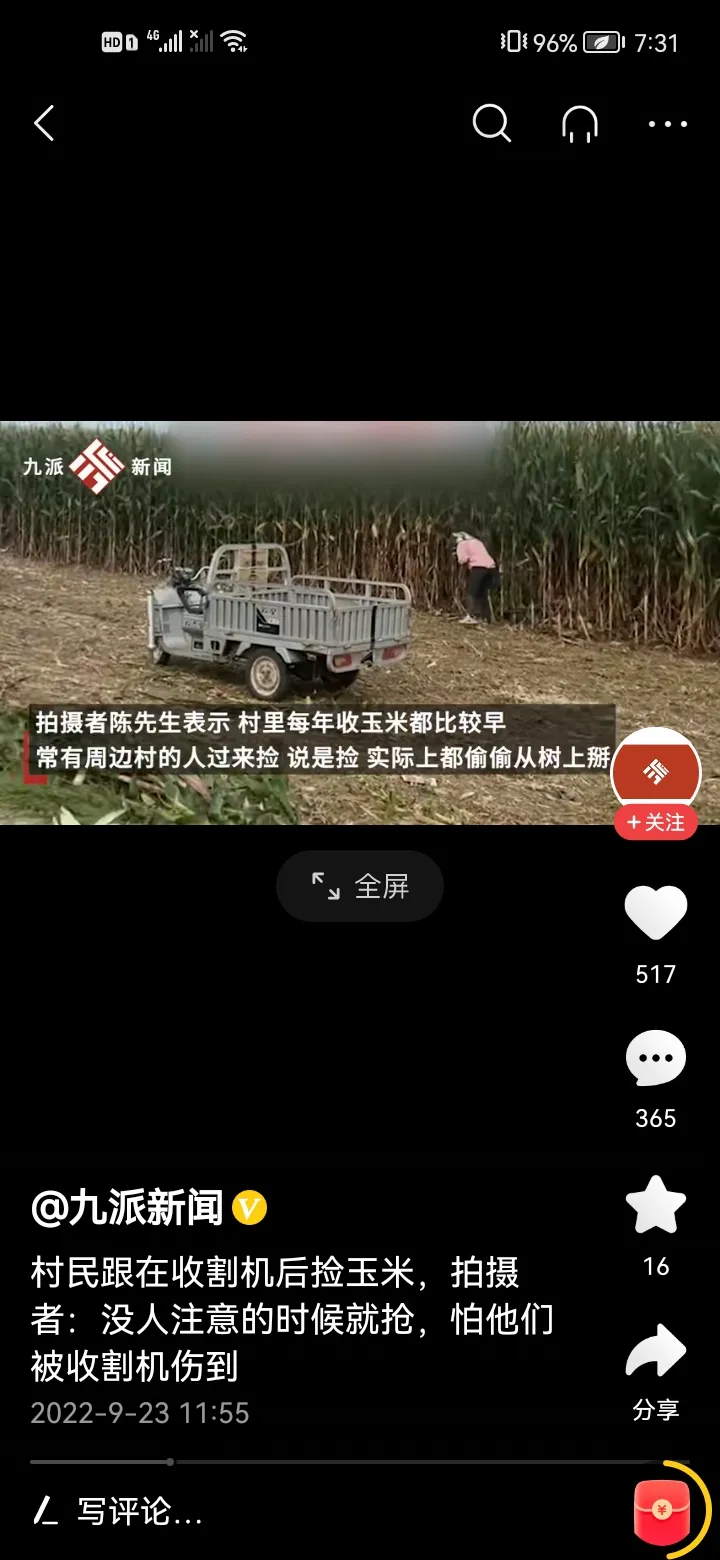Open the three-dot overflow menu
The height and width of the screenshot is (1560, 720).
tap(667, 124)
